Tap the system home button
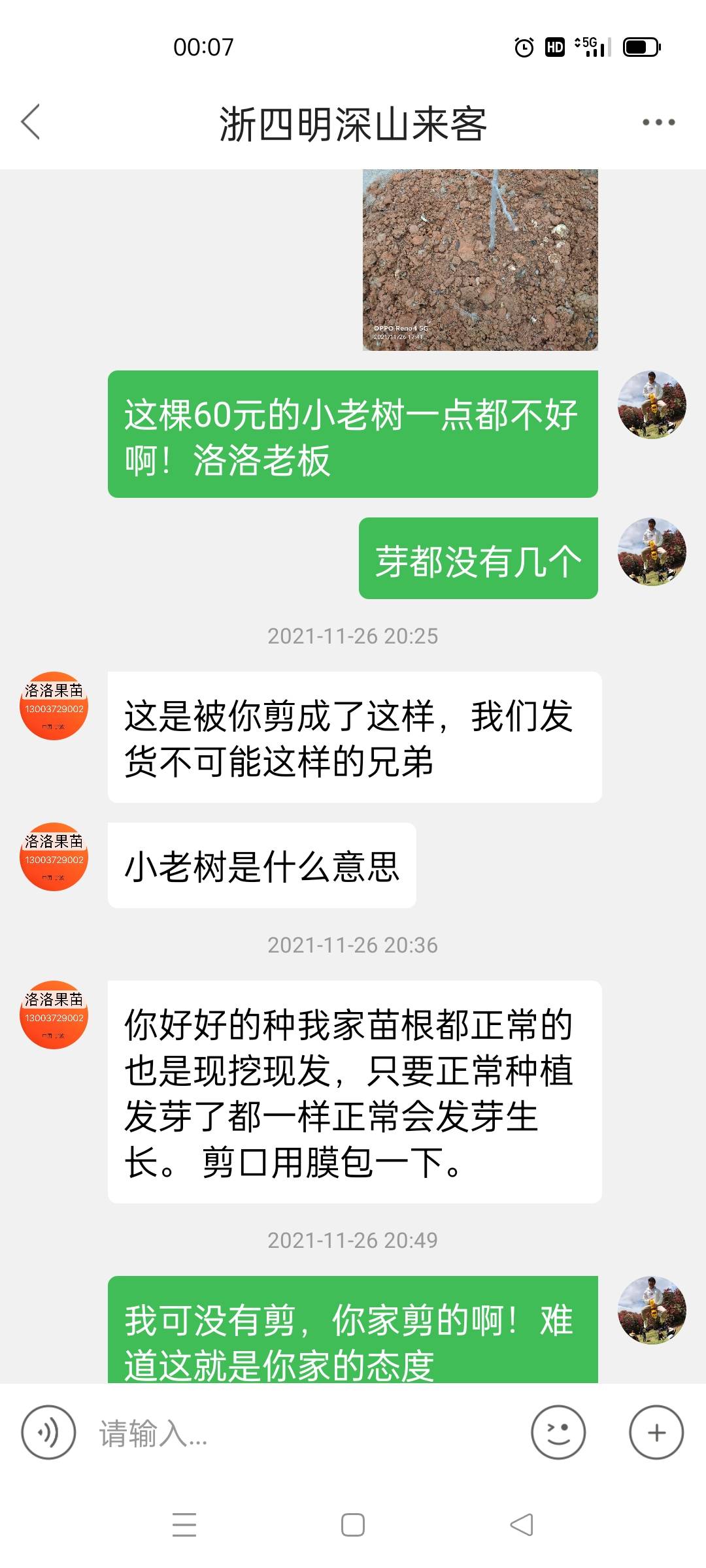 (353, 1525)
